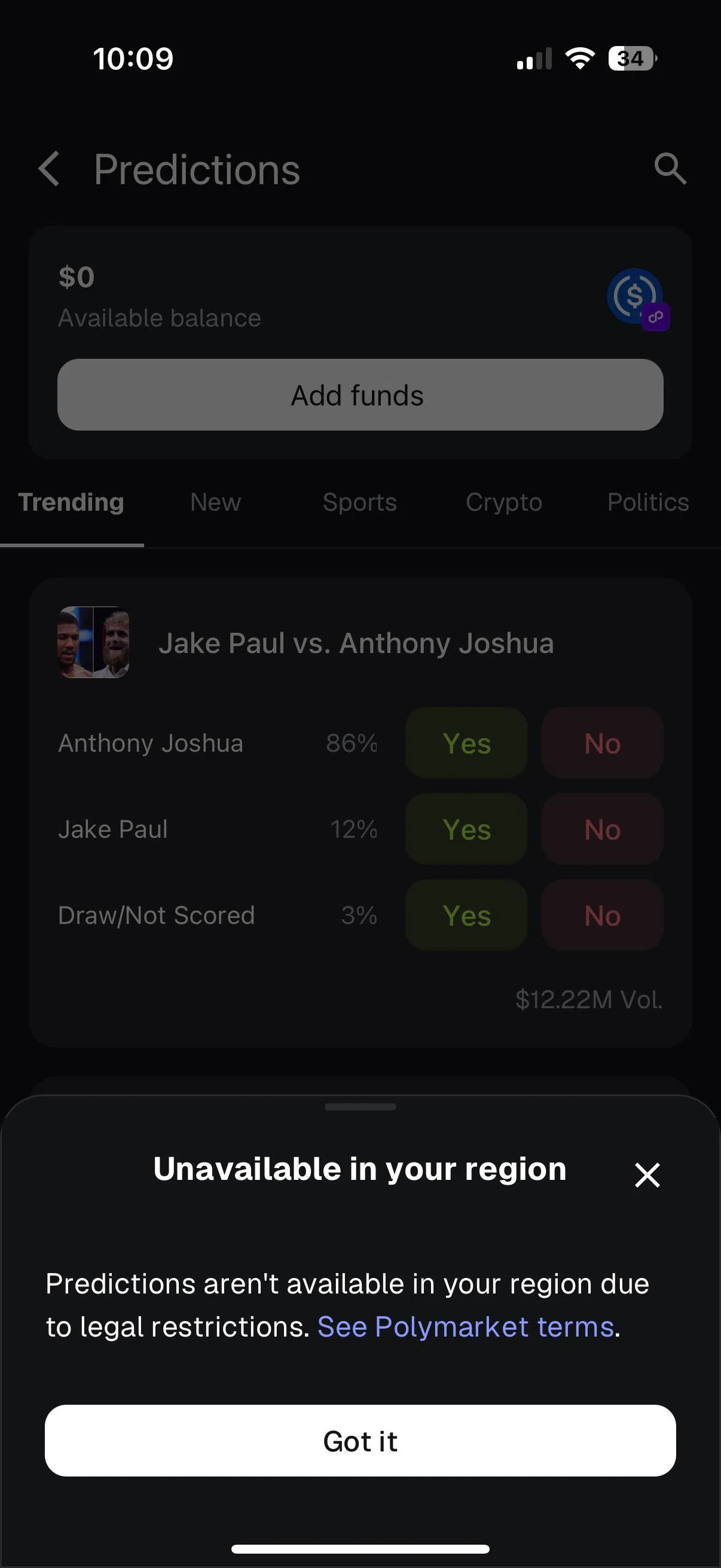Screen dimensions: 721x1568
Task: Choose No for Jake Paul
Action: click(x=603, y=829)
